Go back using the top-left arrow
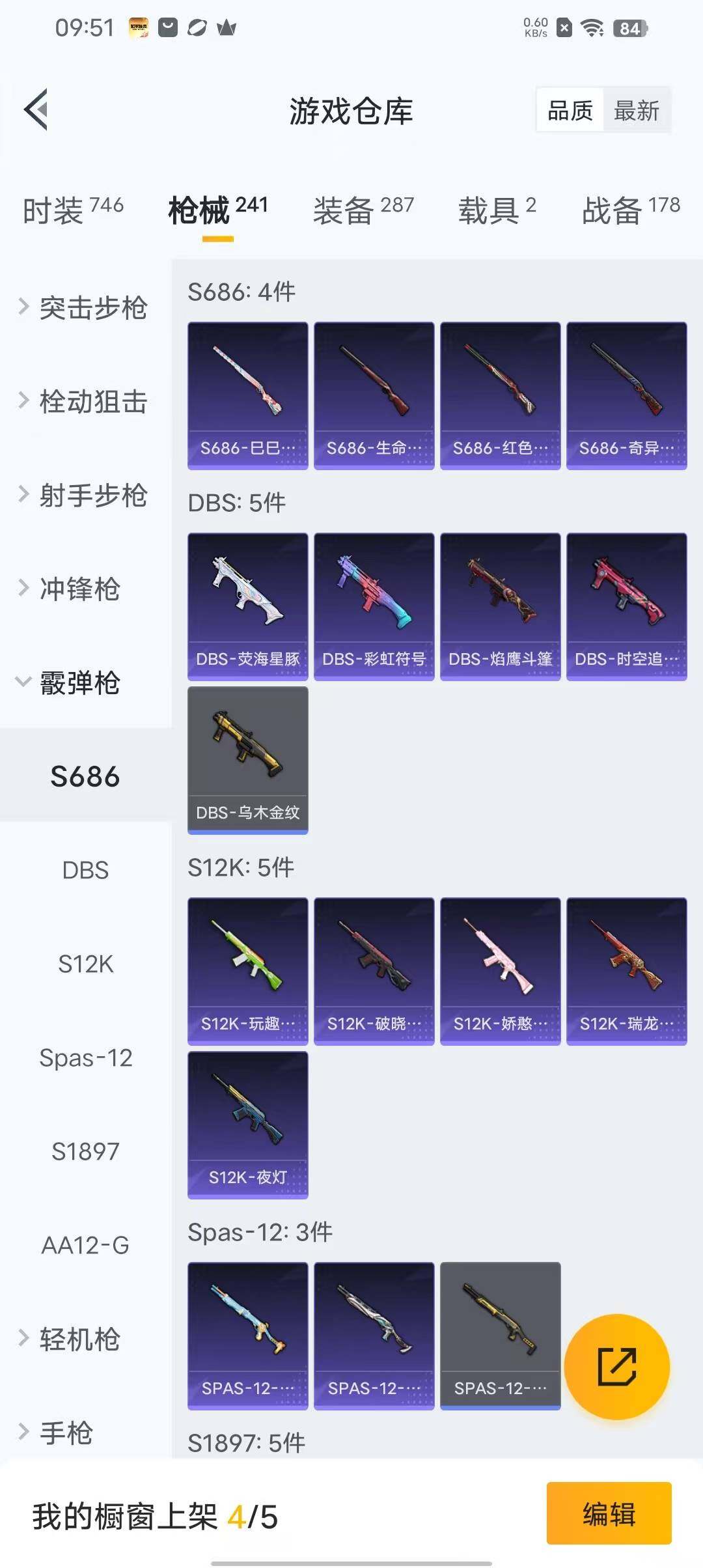The image size is (703, 1568). point(36,109)
